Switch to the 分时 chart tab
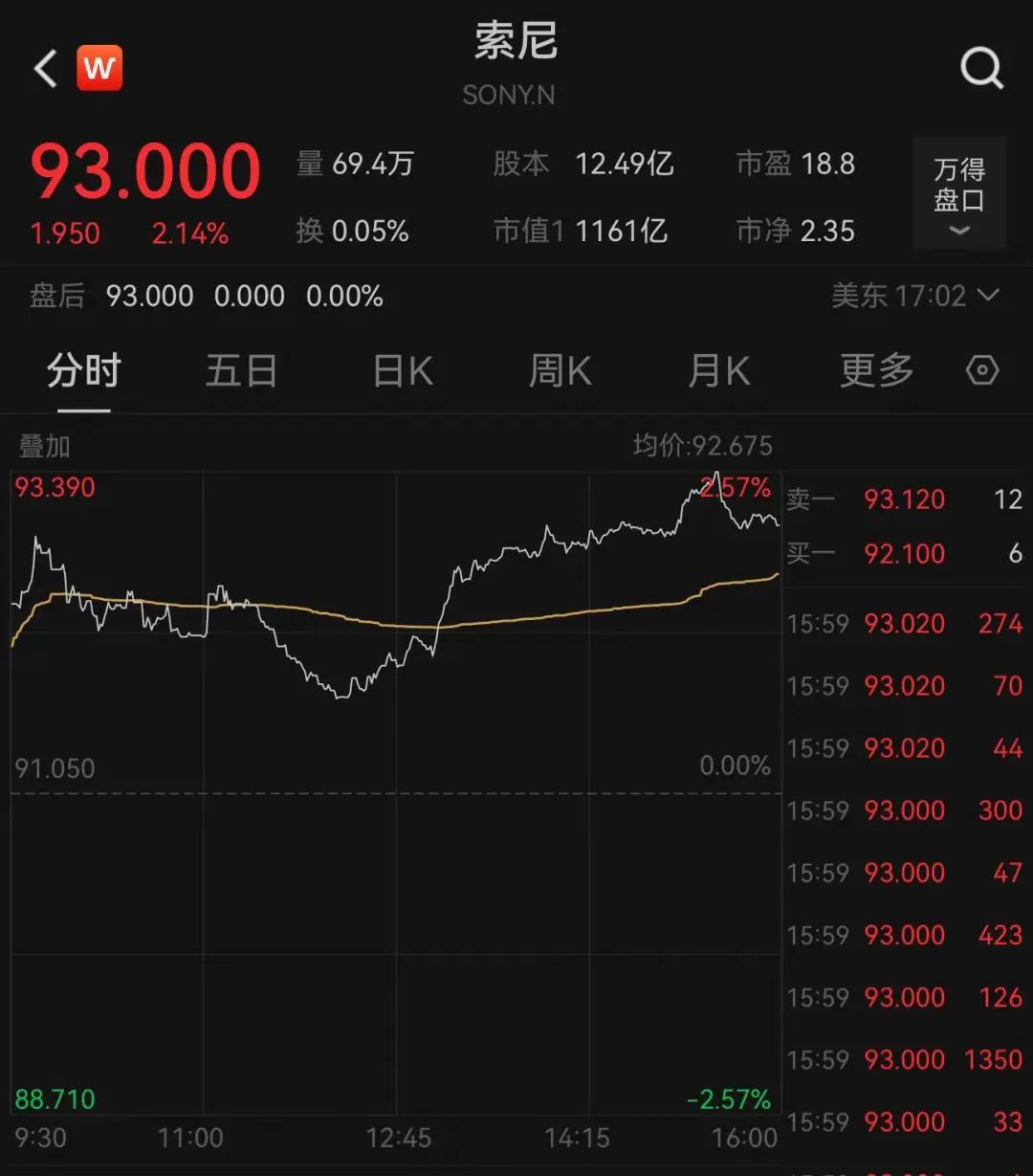 tap(84, 370)
